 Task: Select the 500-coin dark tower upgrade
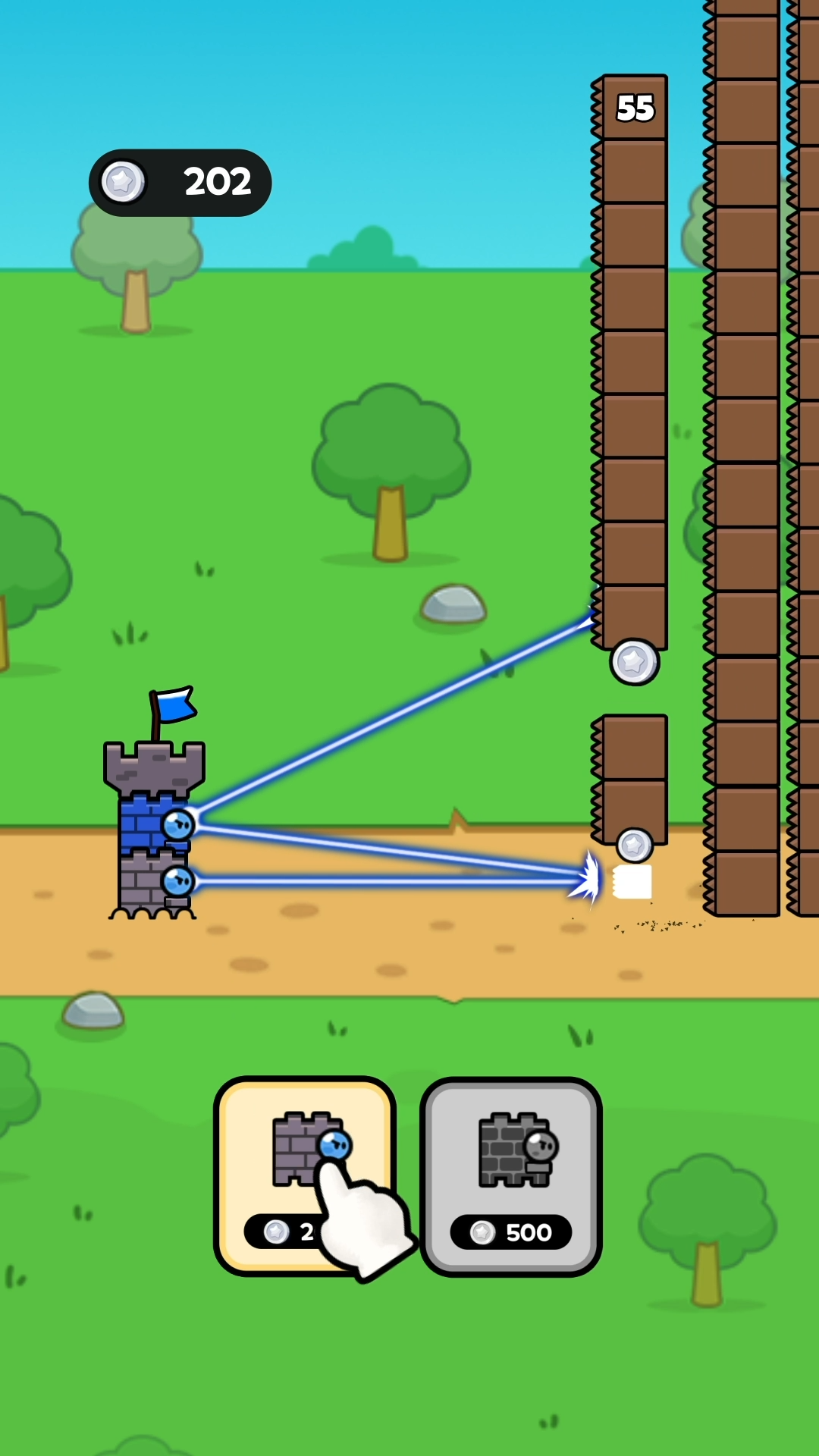[x=510, y=1175]
